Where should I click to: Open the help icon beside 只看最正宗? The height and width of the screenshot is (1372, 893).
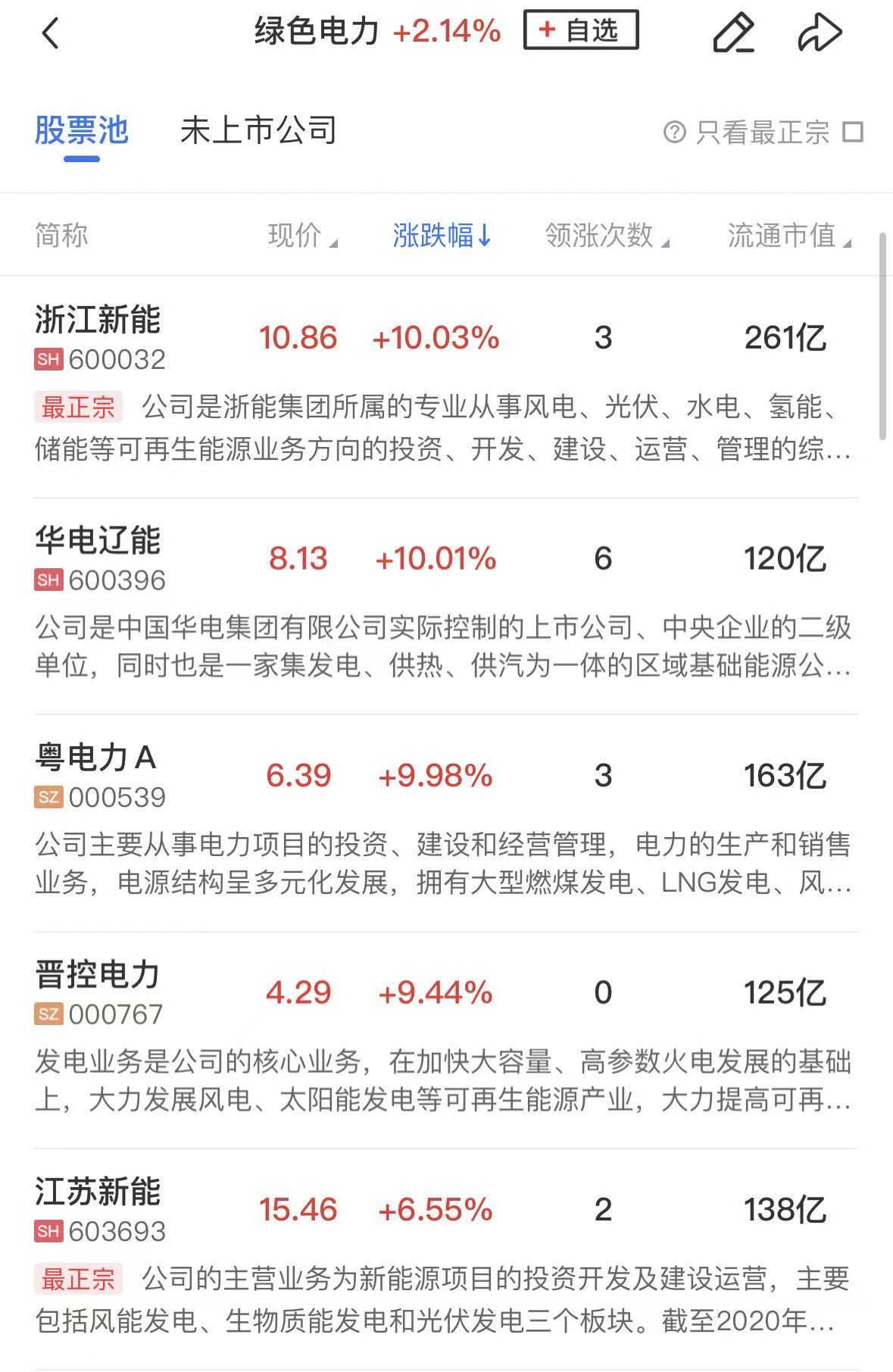(673, 133)
